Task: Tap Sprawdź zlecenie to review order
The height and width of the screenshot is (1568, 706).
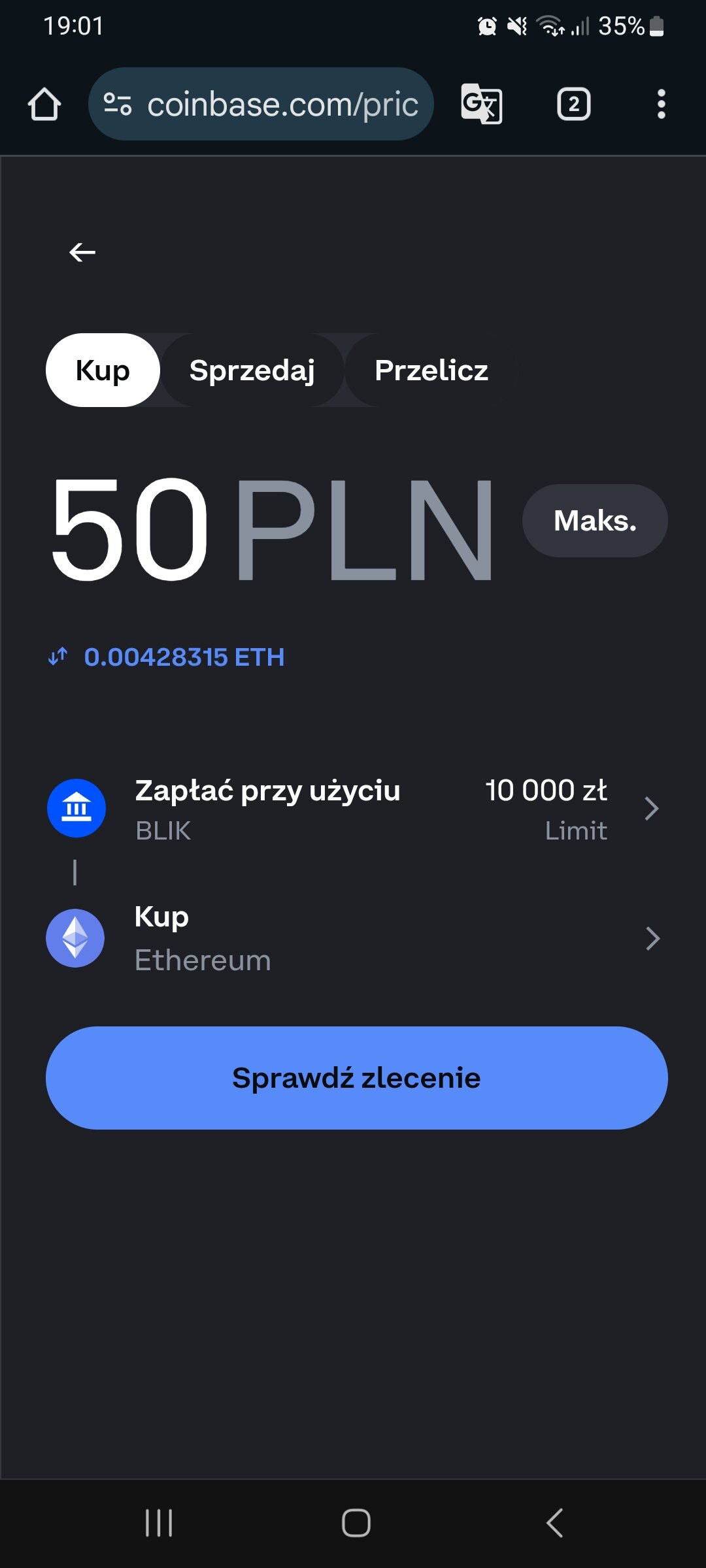Action: (x=356, y=1078)
